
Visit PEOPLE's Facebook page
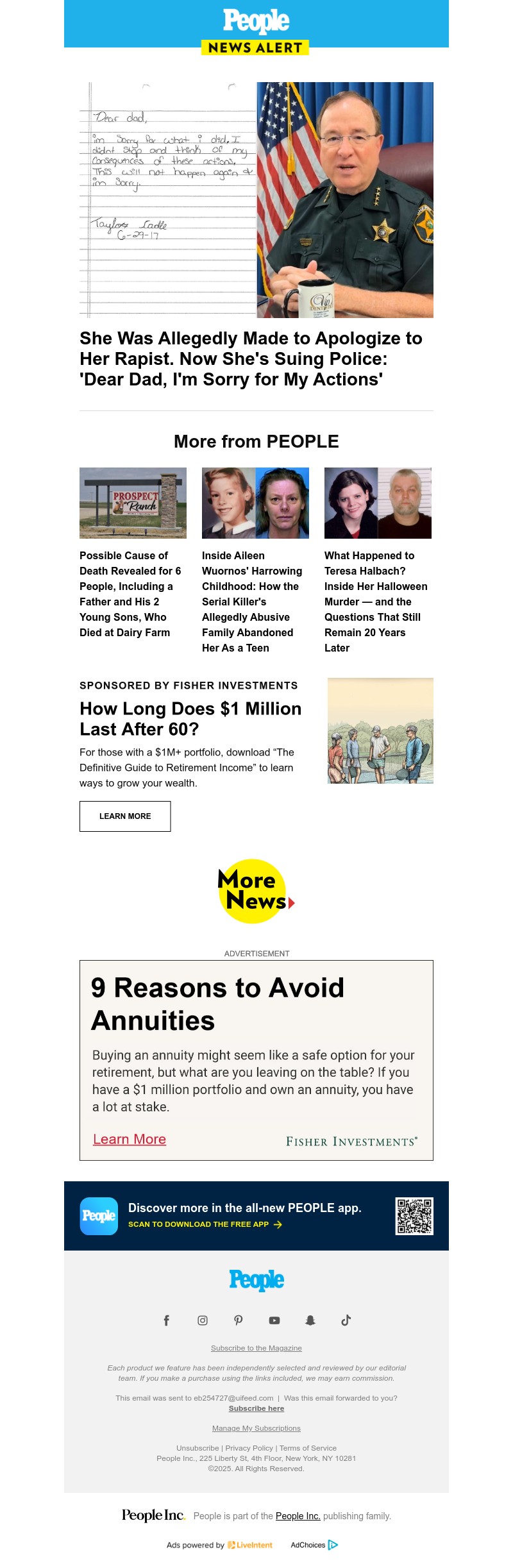click(167, 1320)
